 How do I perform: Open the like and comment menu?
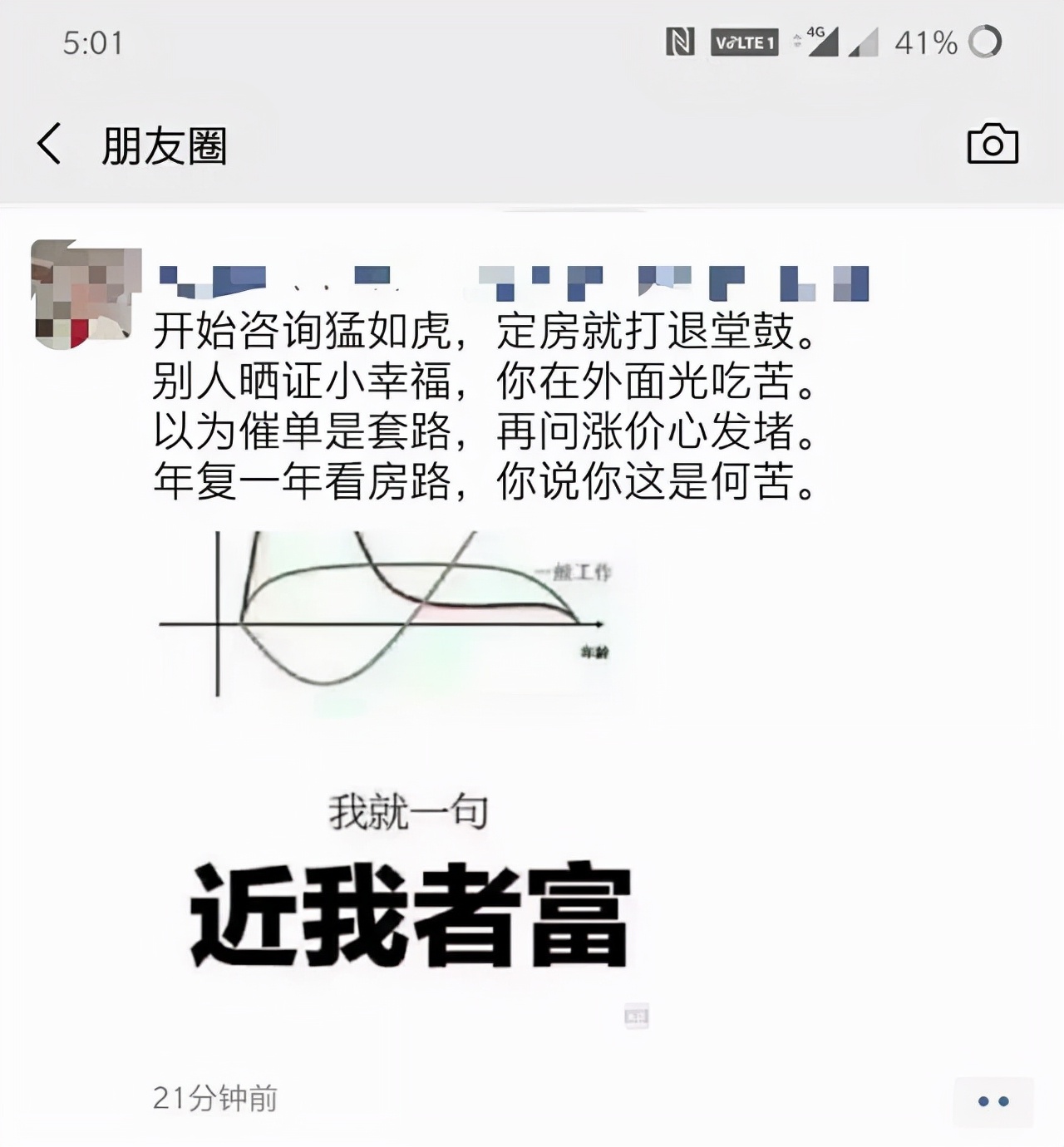pos(993,1101)
